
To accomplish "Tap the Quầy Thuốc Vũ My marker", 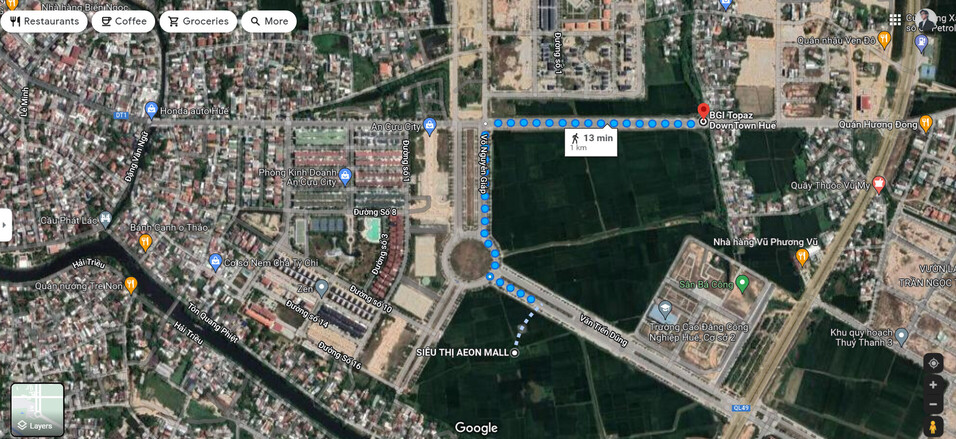I will [x=879, y=183].
